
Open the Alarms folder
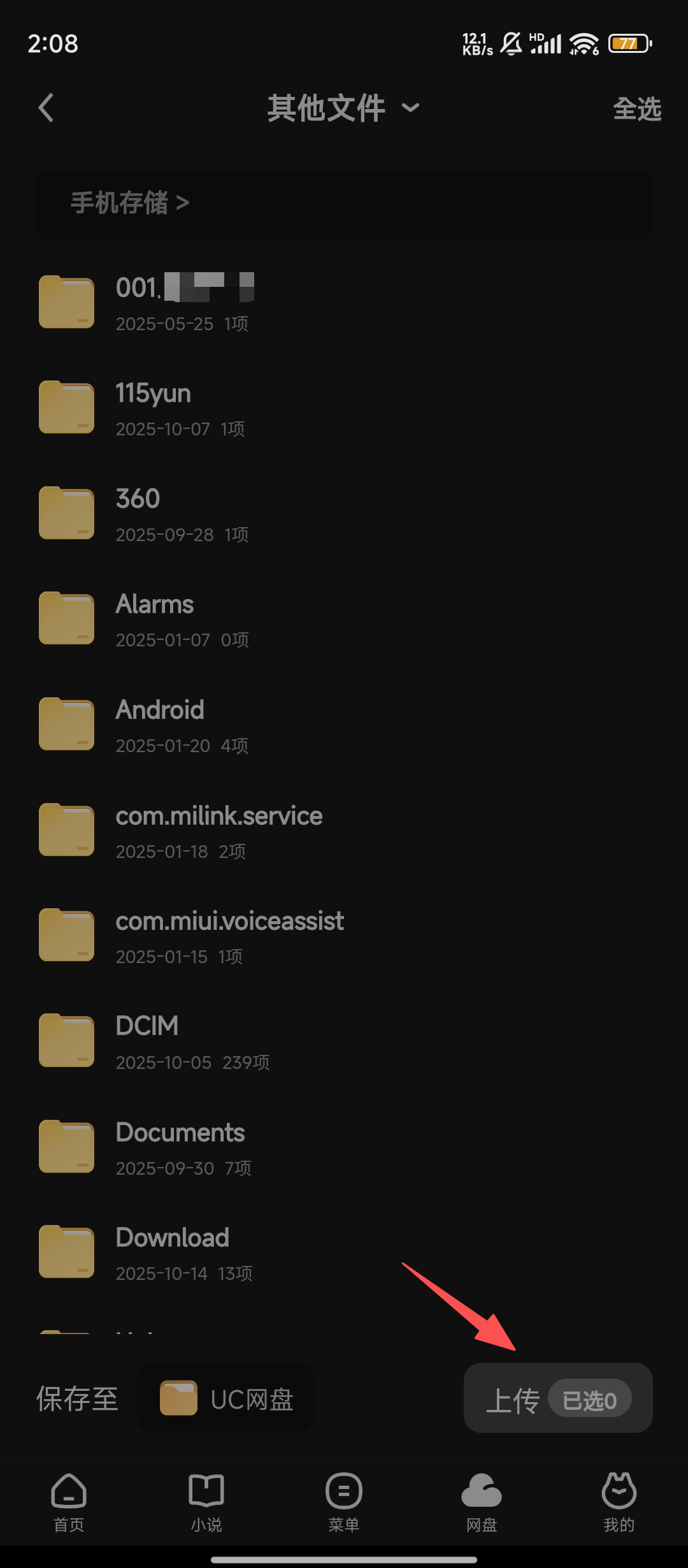coord(154,619)
